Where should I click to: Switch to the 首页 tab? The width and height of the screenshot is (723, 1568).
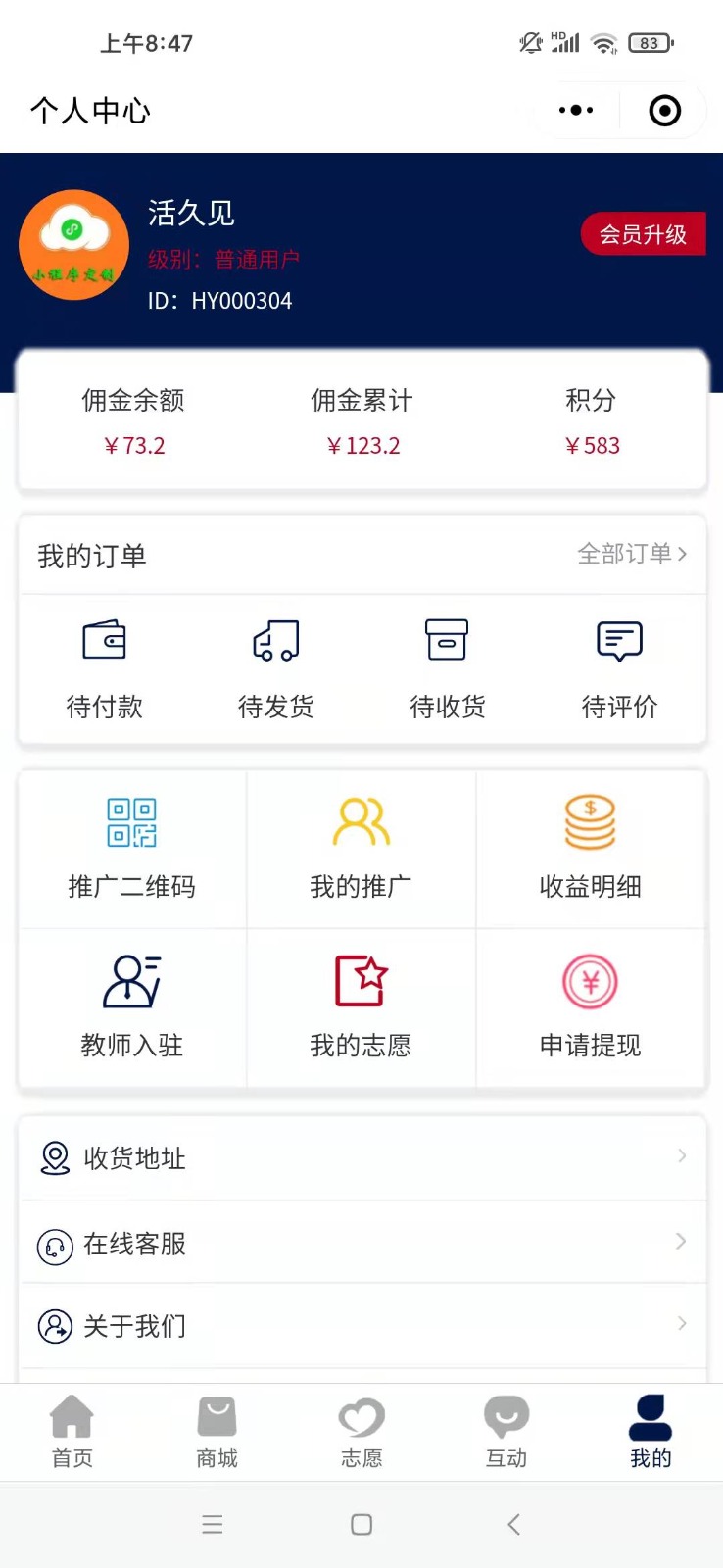tap(72, 1432)
